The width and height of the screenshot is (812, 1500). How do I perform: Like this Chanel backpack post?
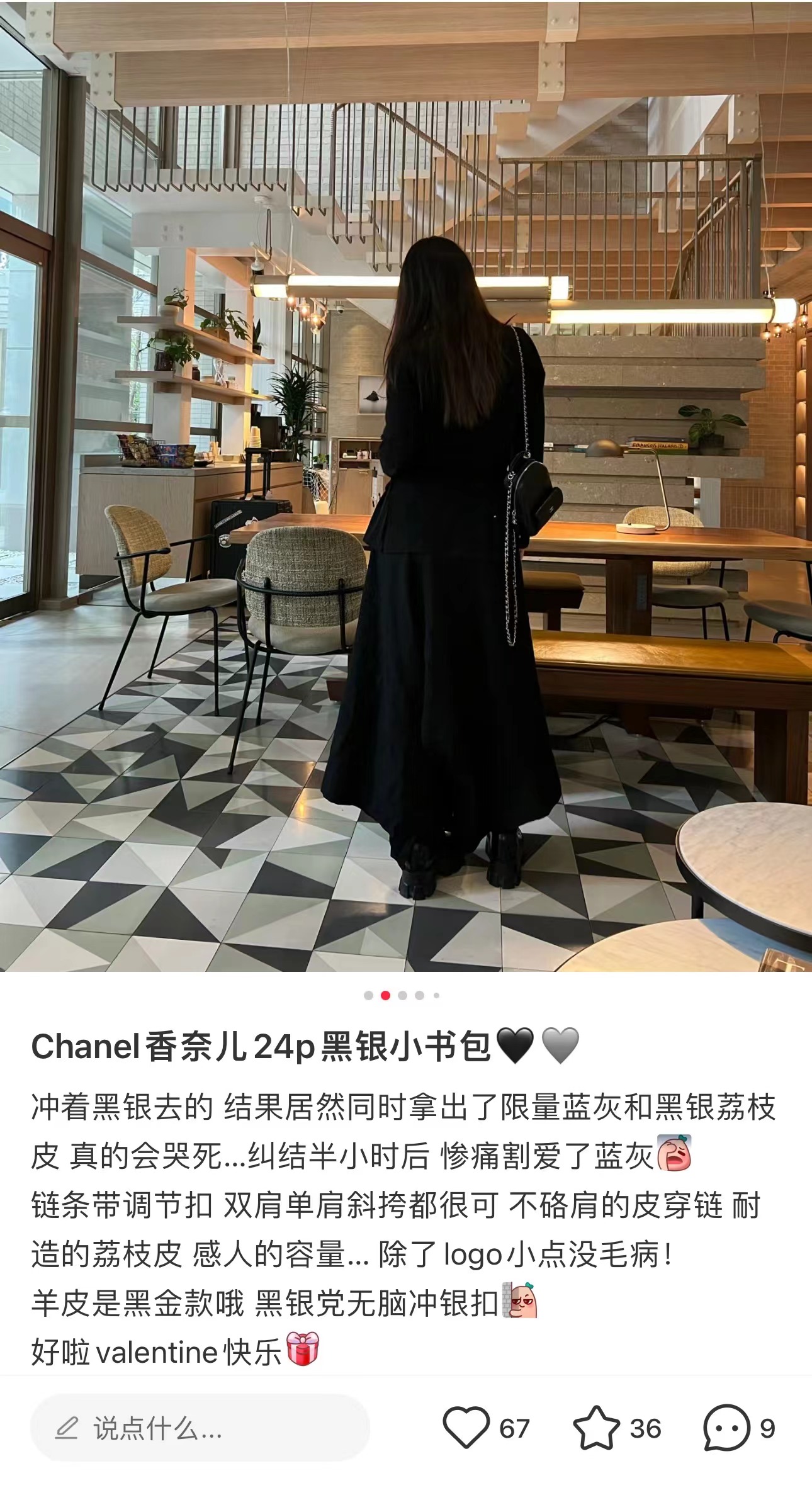pyautogui.click(x=466, y=1428)
